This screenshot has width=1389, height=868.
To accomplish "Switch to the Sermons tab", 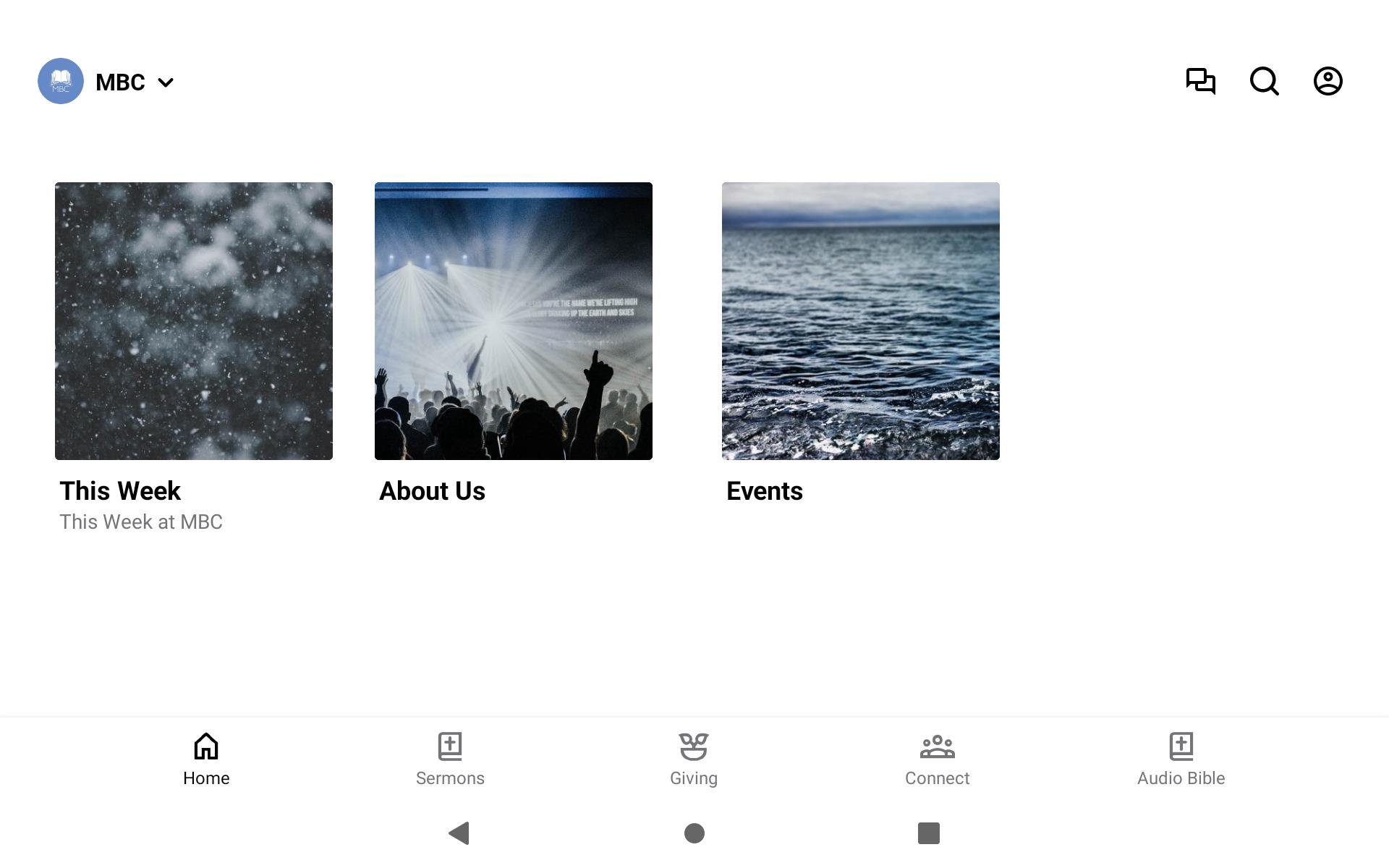I will pyautogui.click(x=450, y=759).
